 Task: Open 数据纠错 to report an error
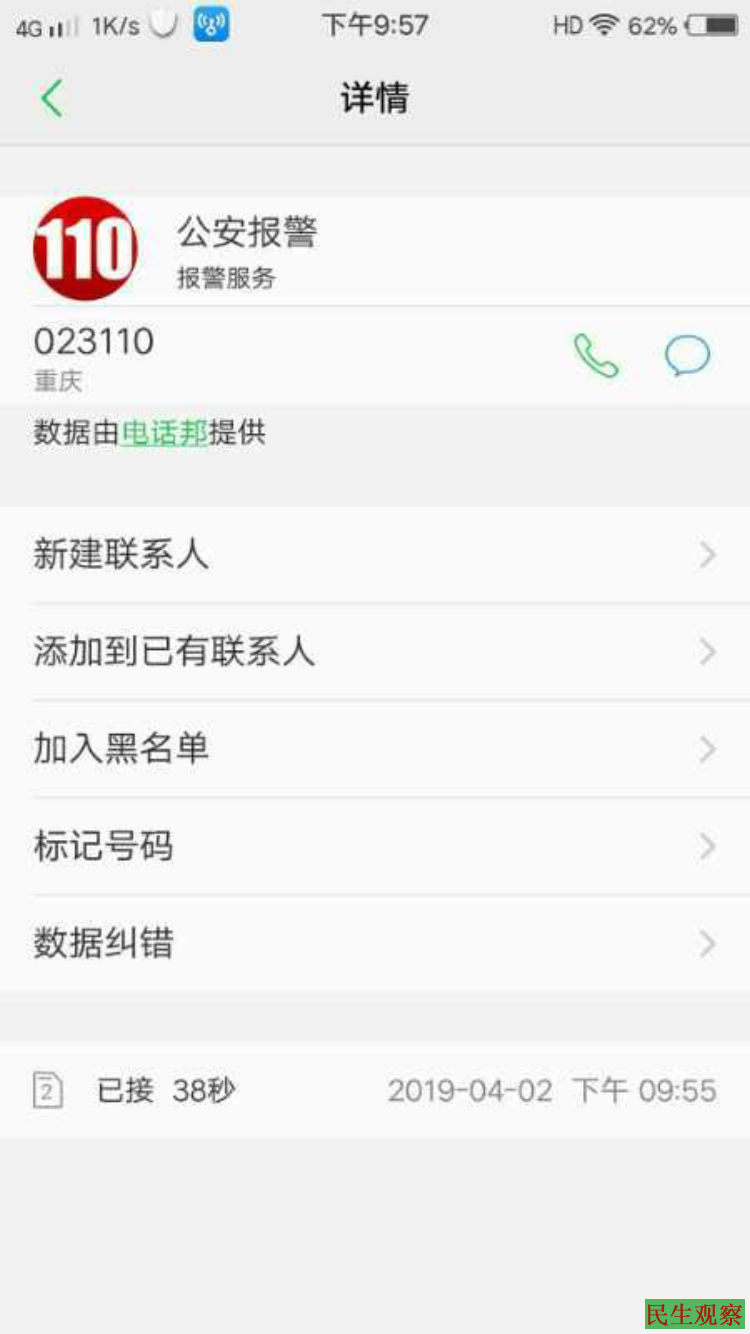375,943
